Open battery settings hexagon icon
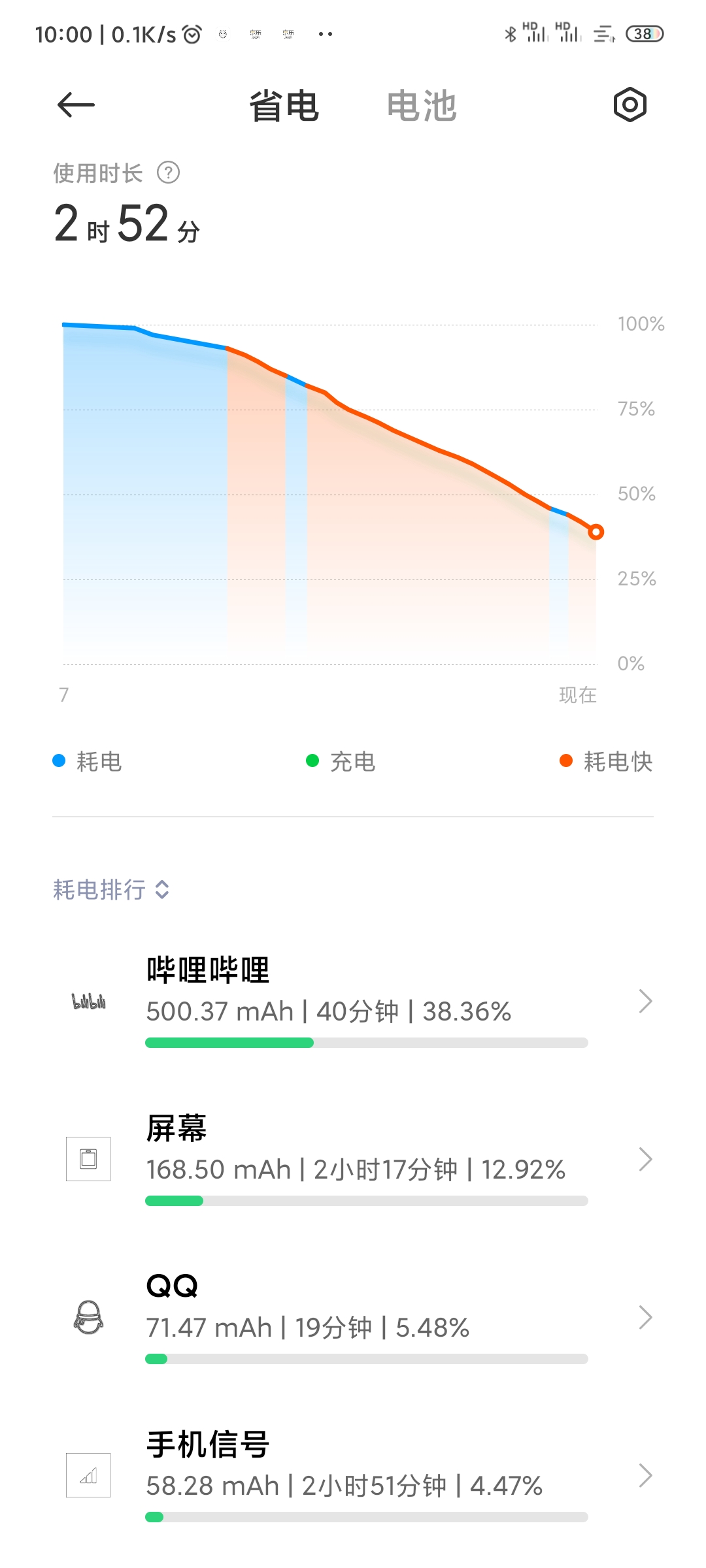Image resolution: width=706 pixels, height=1568 pixels. (x=630, y=105)
